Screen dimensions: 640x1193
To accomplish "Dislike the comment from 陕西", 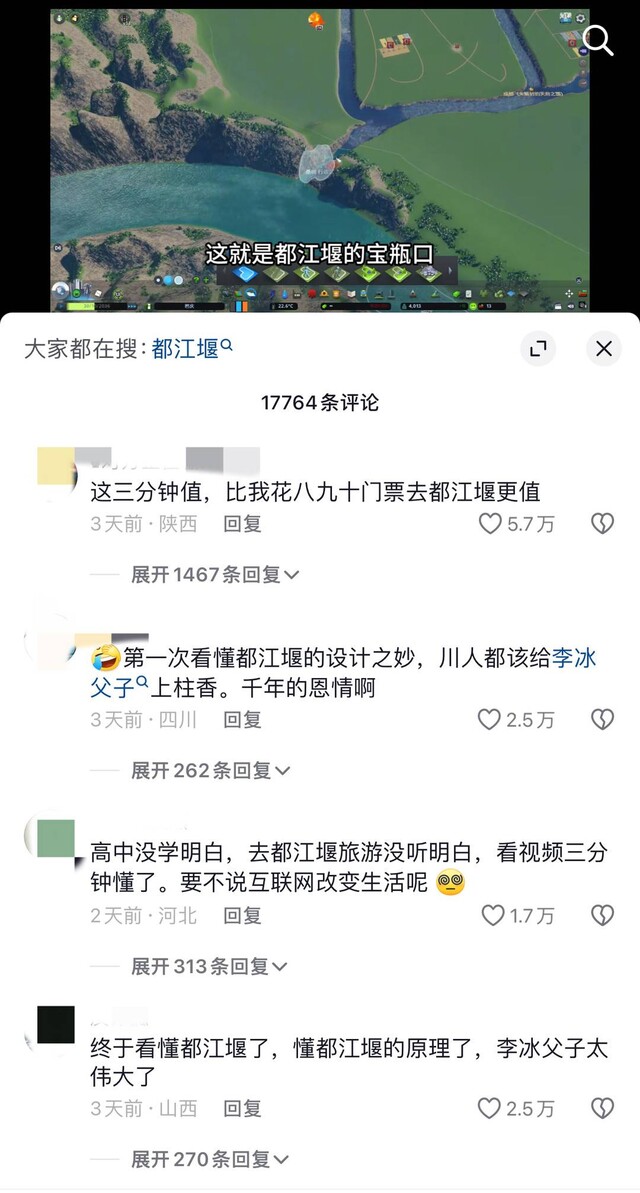I will [603, 523].
